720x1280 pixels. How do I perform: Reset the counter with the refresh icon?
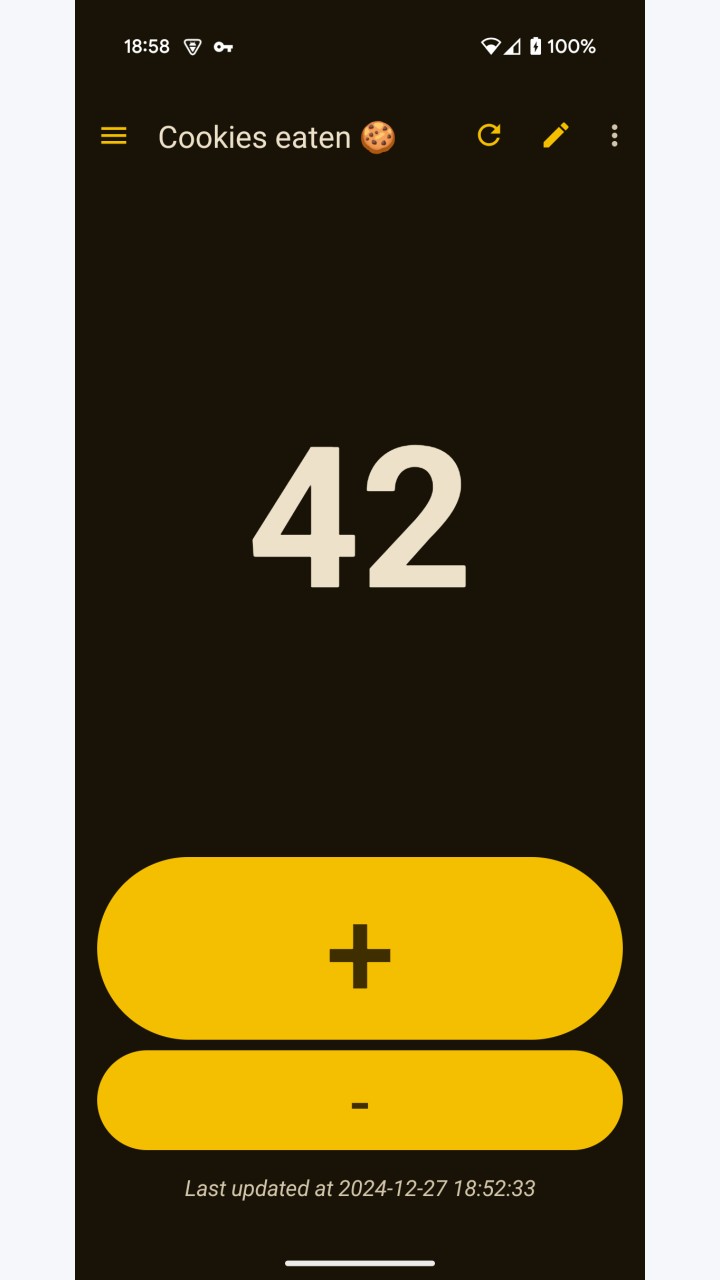coord(489,135)
